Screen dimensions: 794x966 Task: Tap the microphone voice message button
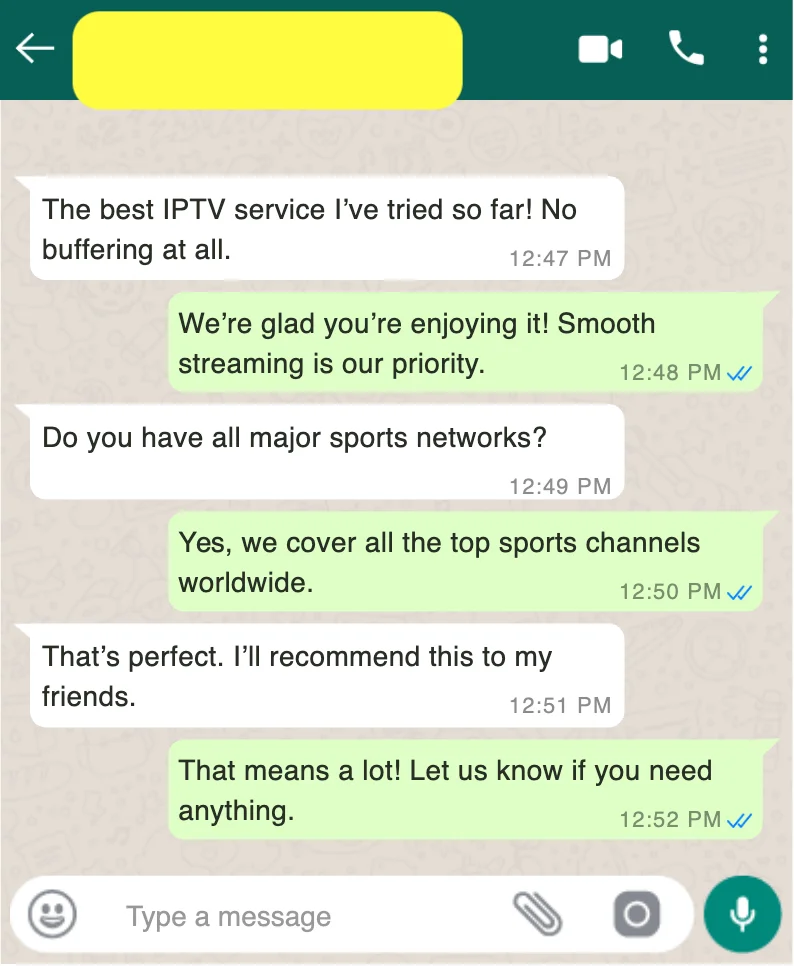(x=741, y=914)
